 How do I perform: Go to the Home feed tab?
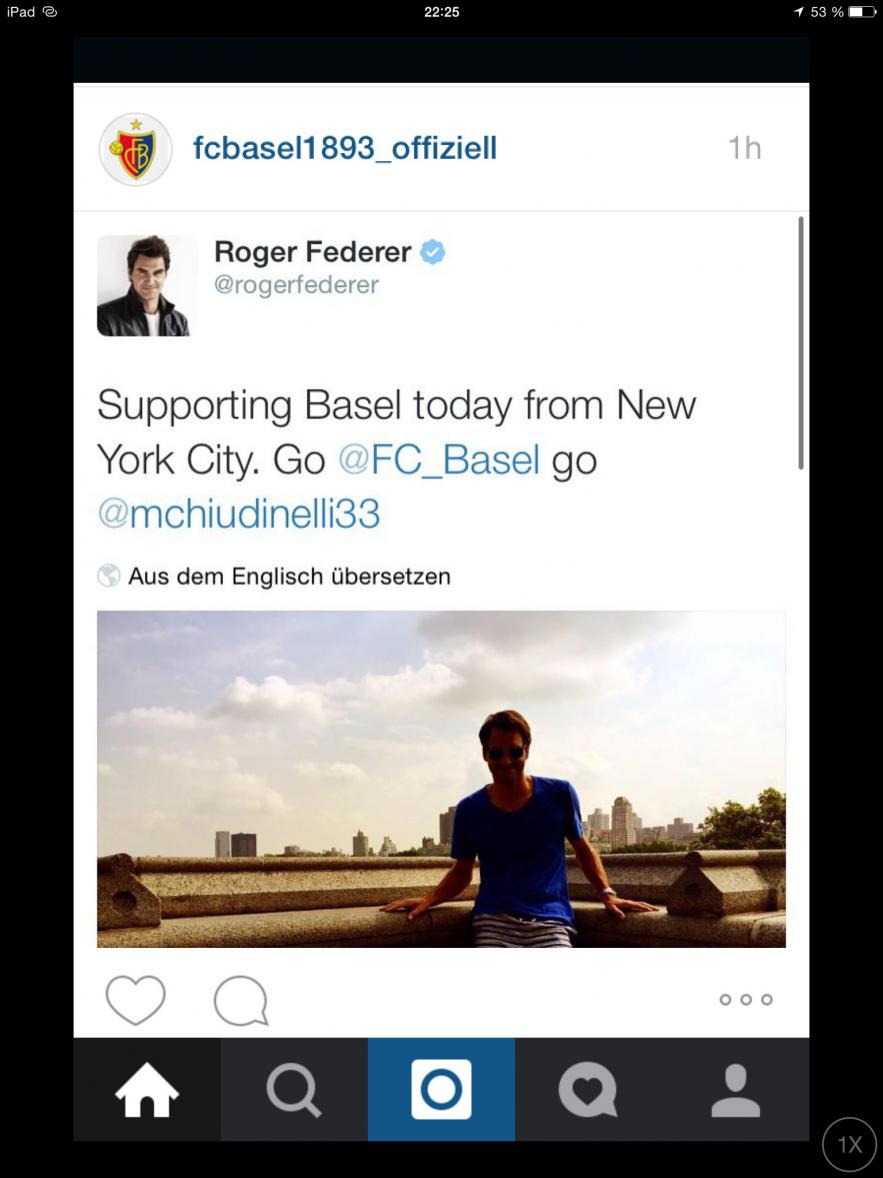(147, 1090)
